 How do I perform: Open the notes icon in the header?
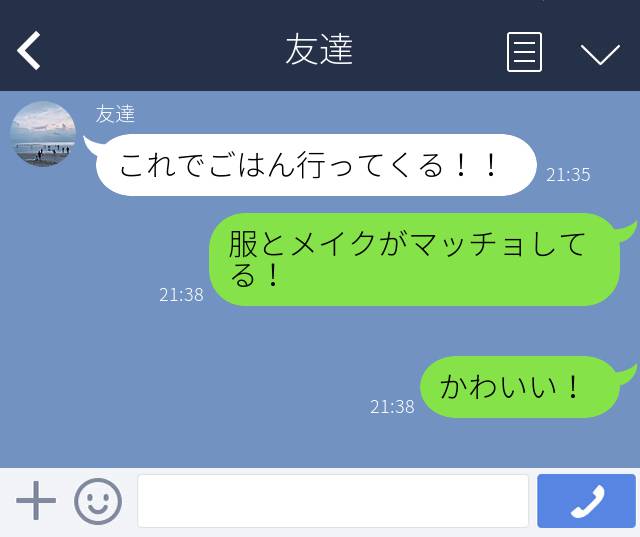[x=524, y=52]
